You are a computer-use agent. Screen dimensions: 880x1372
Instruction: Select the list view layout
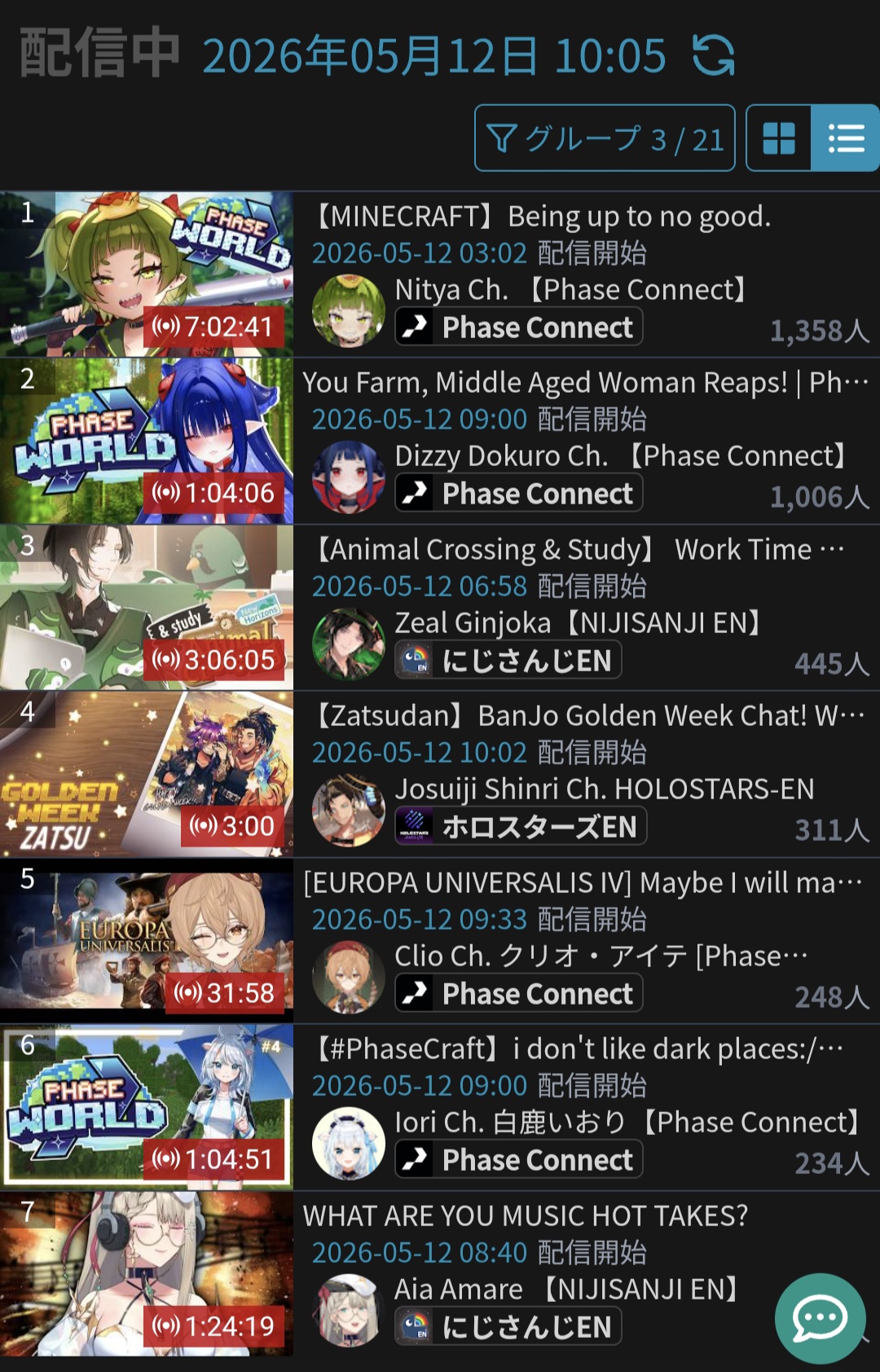845,139
